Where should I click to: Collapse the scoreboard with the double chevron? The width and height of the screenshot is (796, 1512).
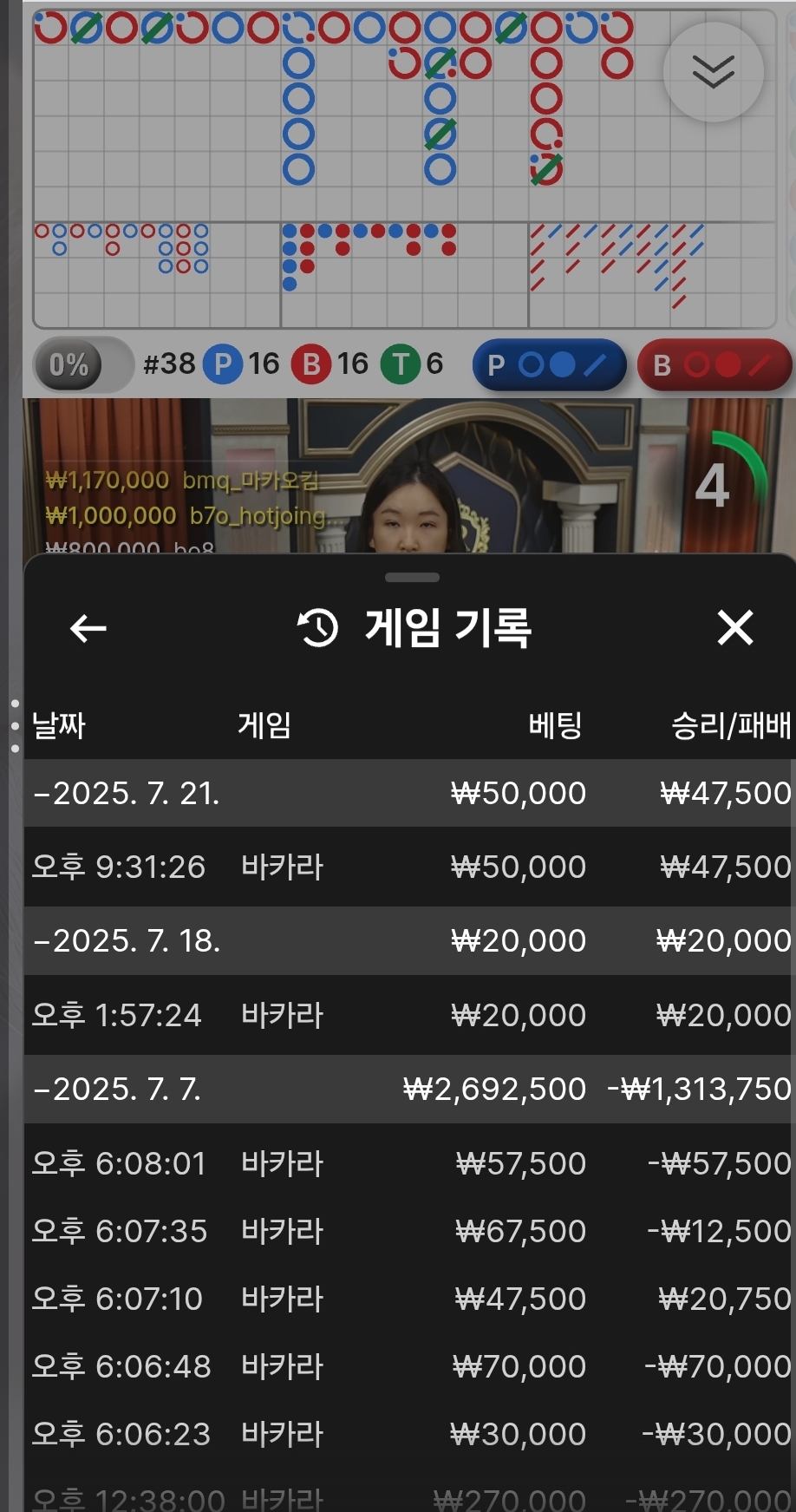(x=714, y=72)
